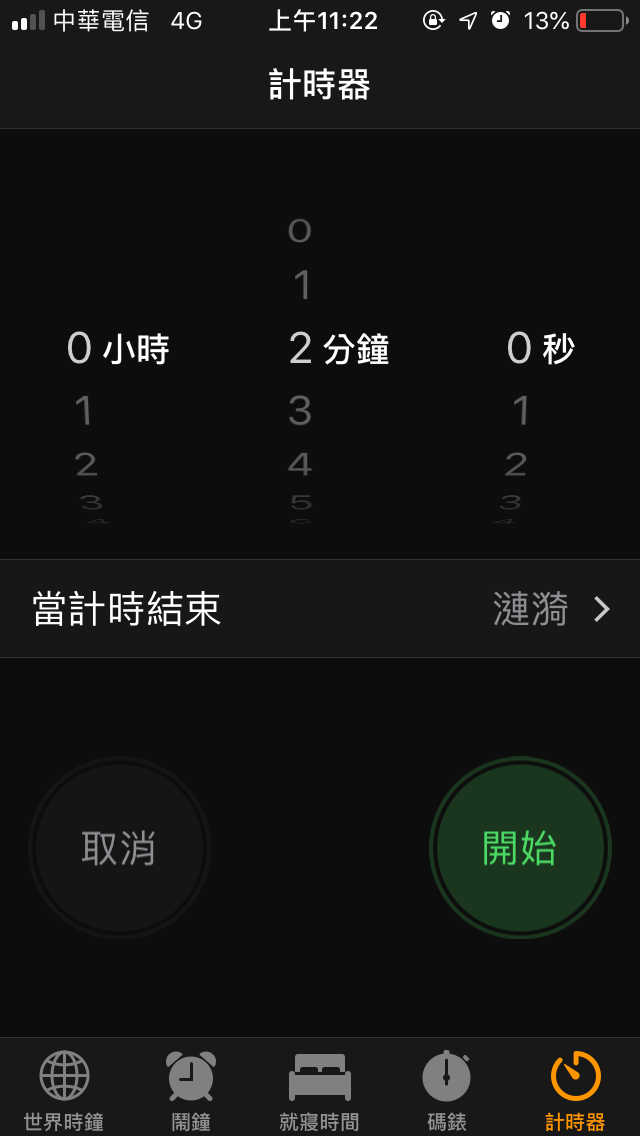Switch to the 碼錶 stopwatch tab

coord(446,1090)
